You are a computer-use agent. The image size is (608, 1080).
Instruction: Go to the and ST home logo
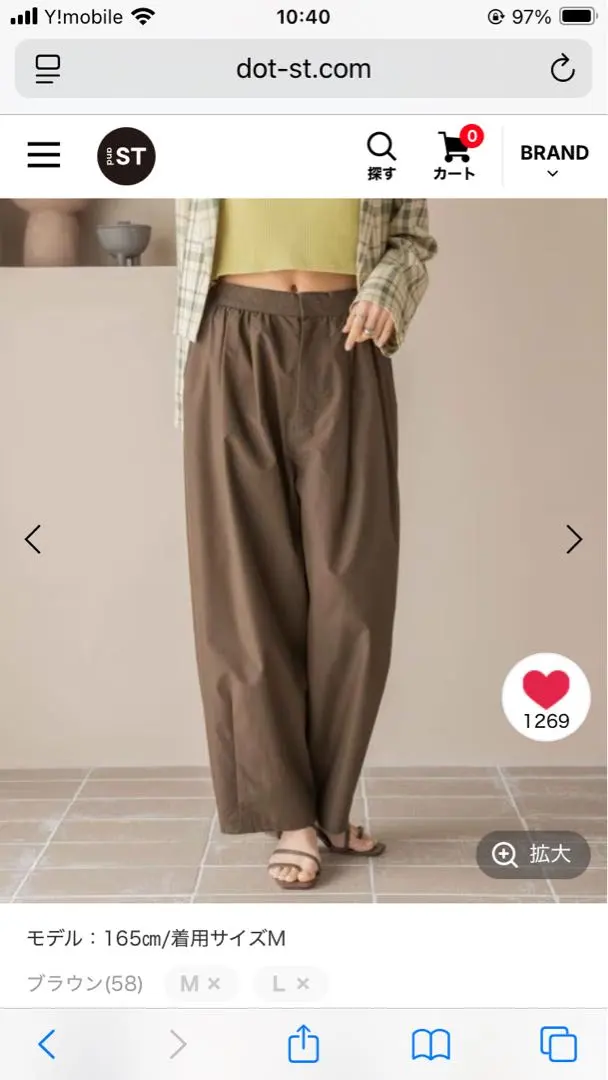coord(126,156)
